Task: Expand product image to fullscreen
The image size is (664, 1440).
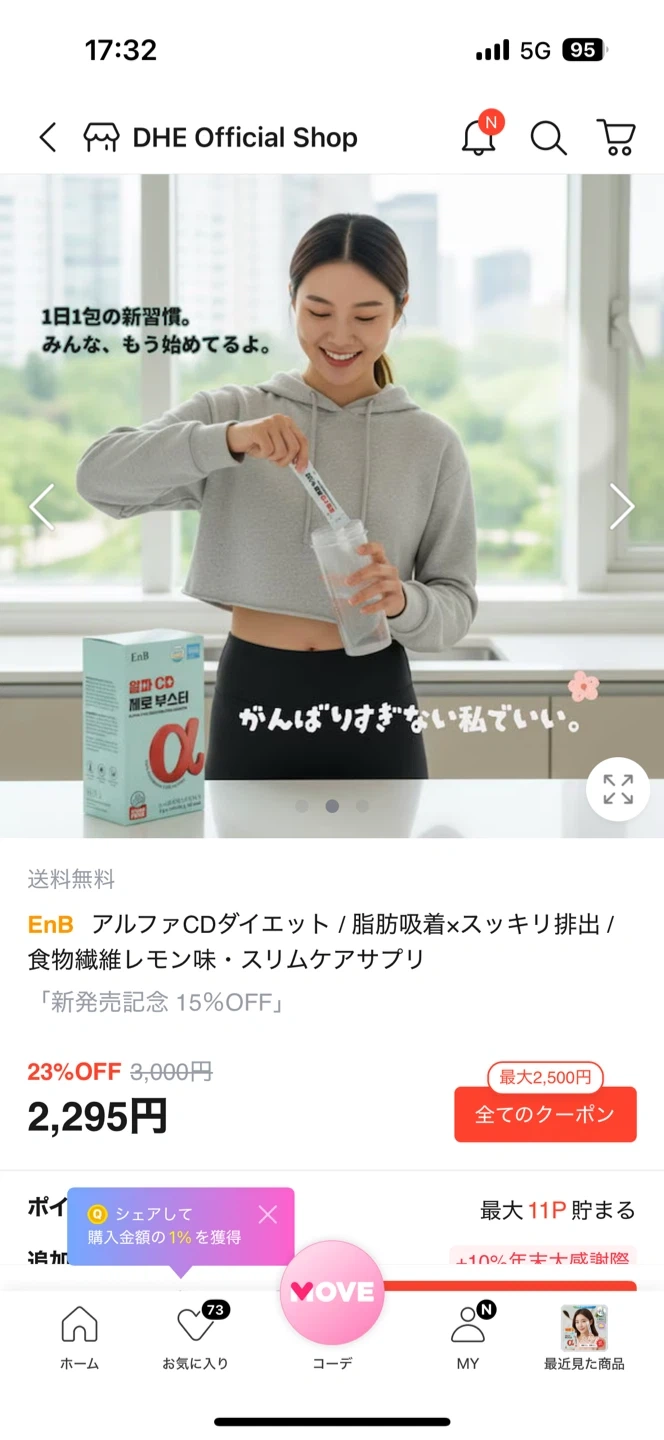Action: coord(618,789)
